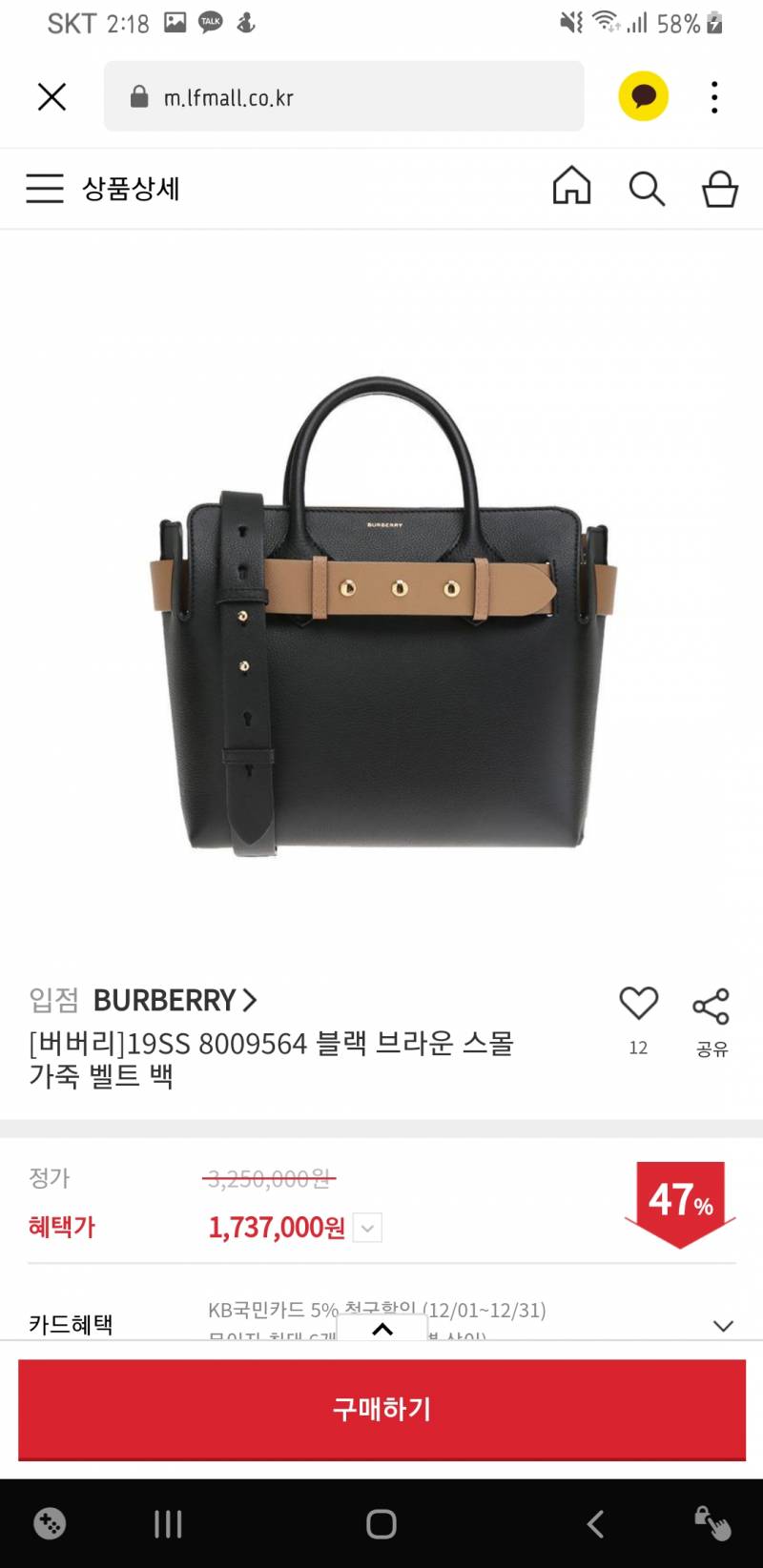Open the hamburger menu icon

(x=44, y=188)
